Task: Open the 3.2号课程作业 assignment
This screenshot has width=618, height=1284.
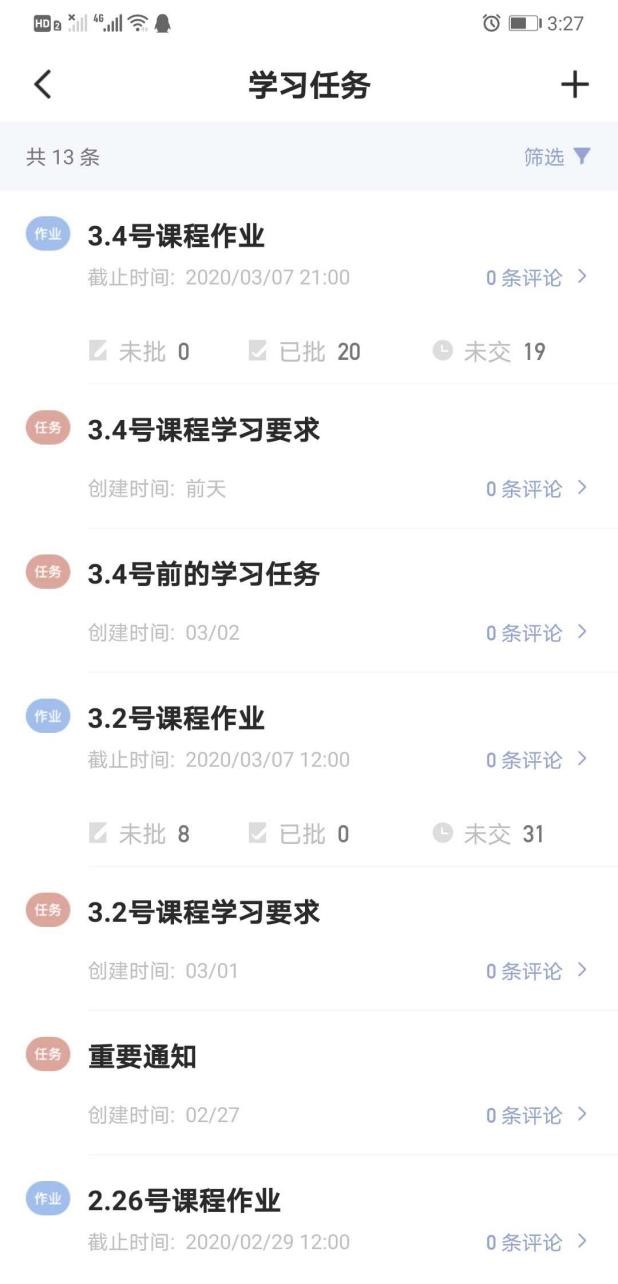Action: pyautogui.click(x=176, y=718)
